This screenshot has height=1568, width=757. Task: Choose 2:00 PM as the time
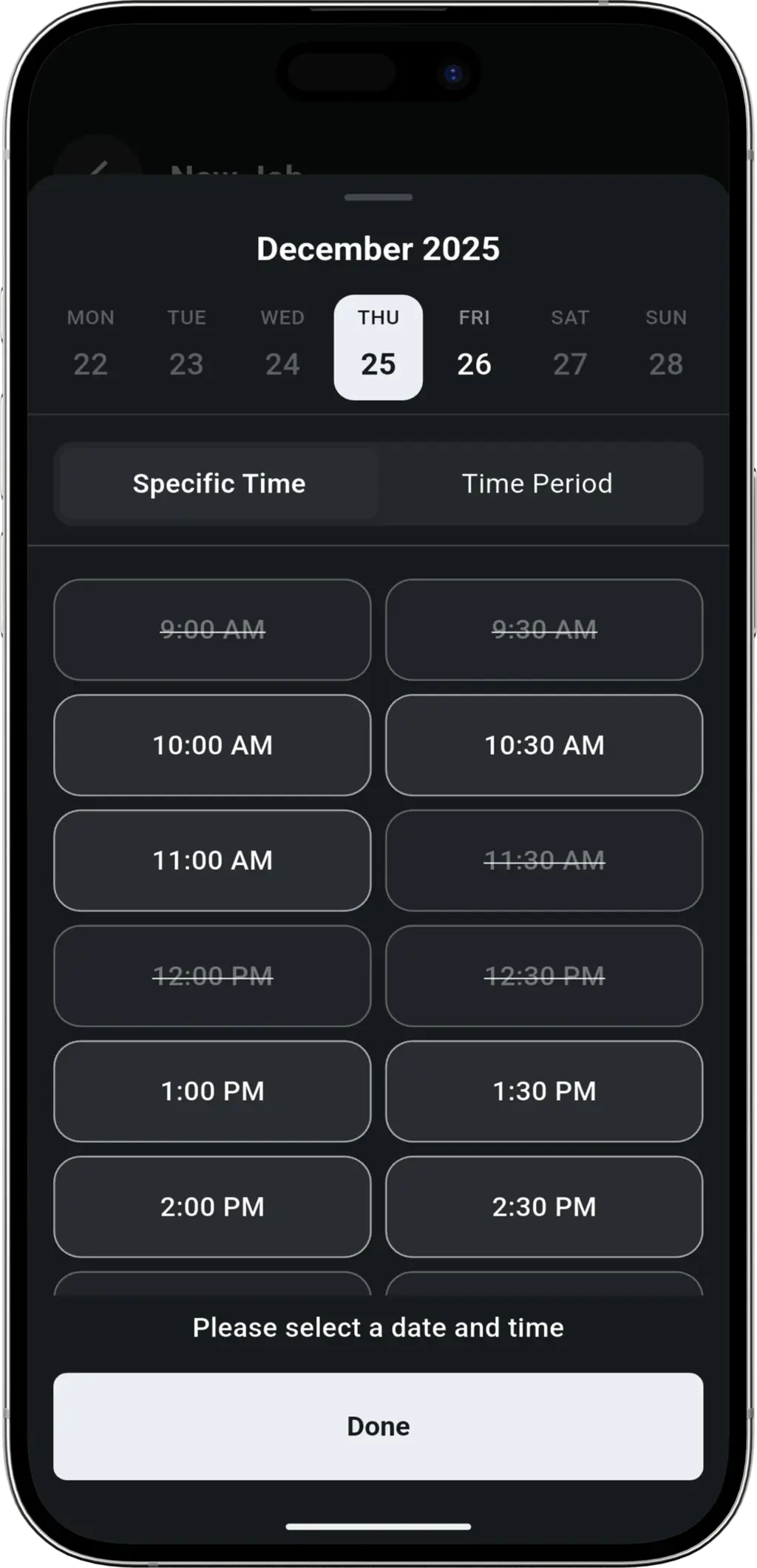(x=212, y=1206)
